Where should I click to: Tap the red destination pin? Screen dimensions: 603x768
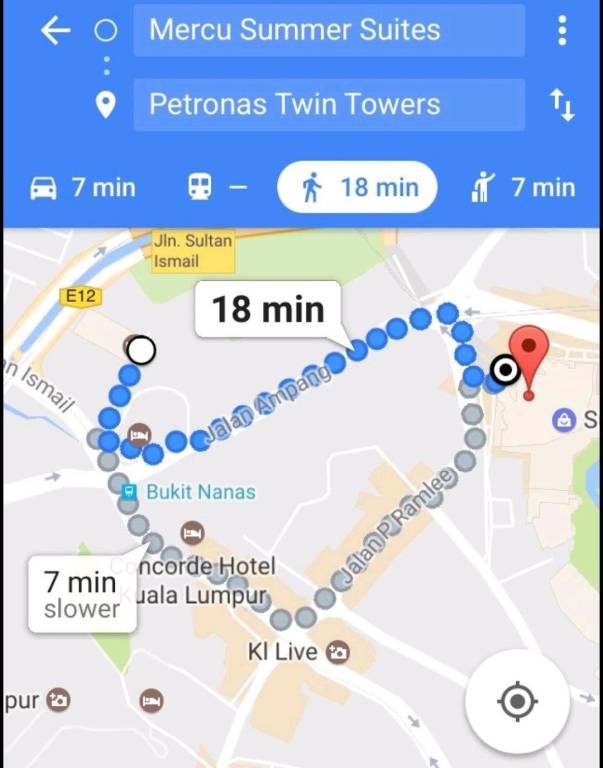528,357
